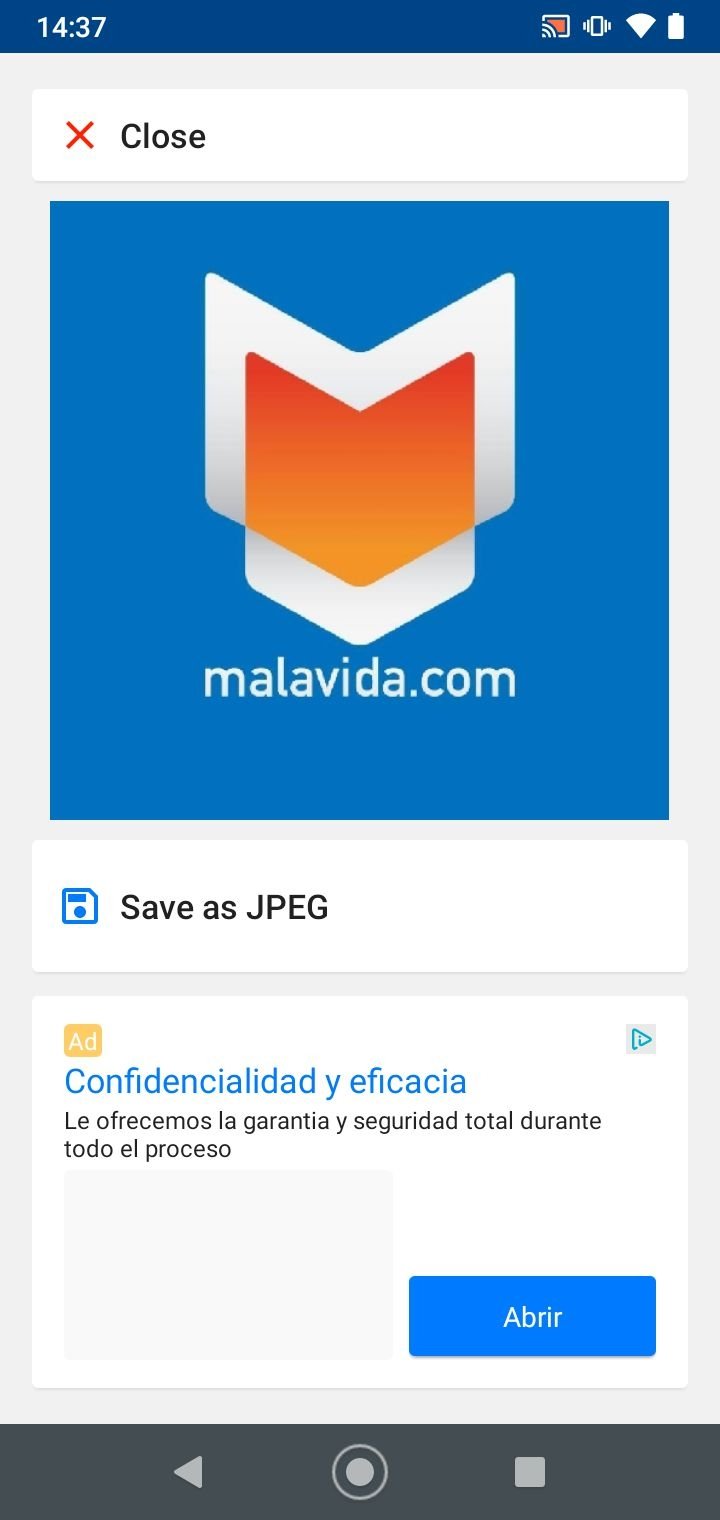The width and height of the screenshot is (720, 1520).
Task: Go back with the system back button
Action: click(x=188, y=1471)
